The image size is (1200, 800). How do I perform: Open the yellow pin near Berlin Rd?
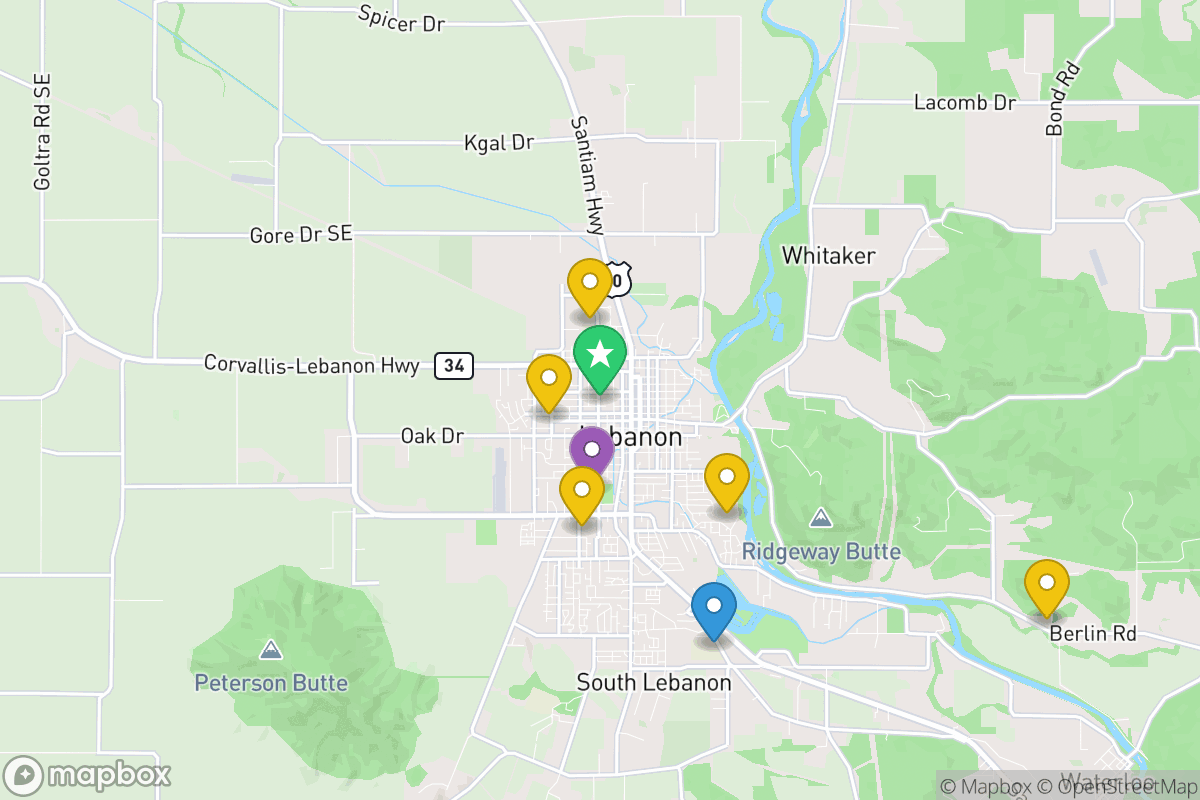pyautogui.click(x=1047, y=582)
